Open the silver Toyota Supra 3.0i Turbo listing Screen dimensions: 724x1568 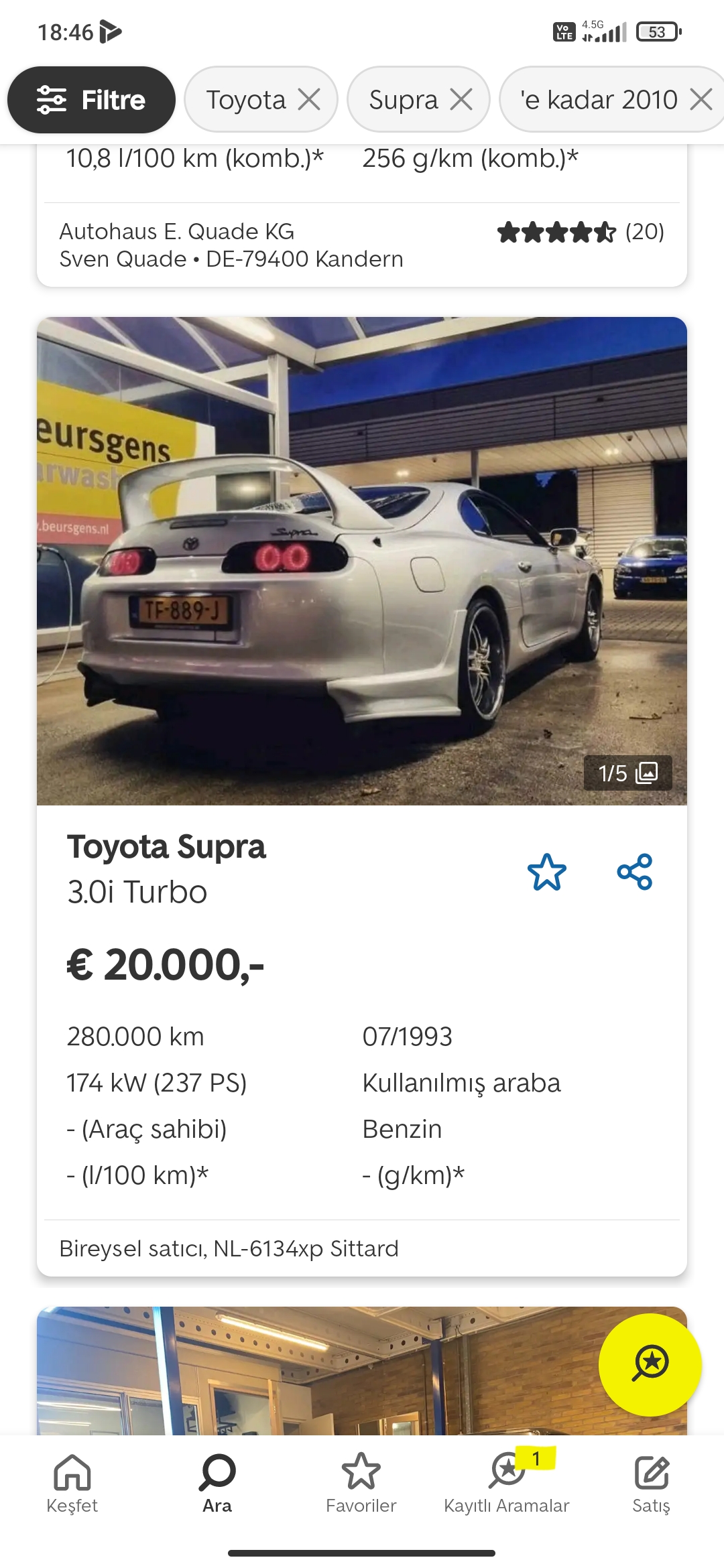pyautogui.click(x=362, y=561)
